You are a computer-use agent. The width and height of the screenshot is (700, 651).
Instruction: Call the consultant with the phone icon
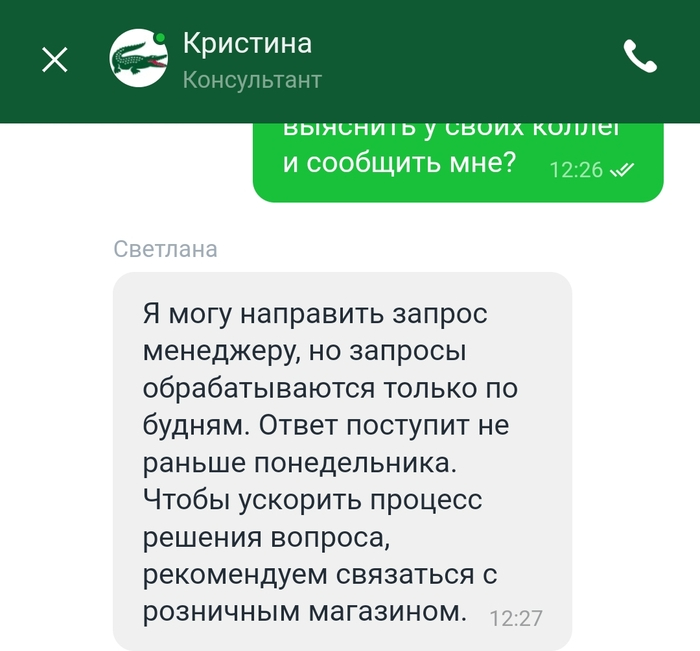point(640,57)
